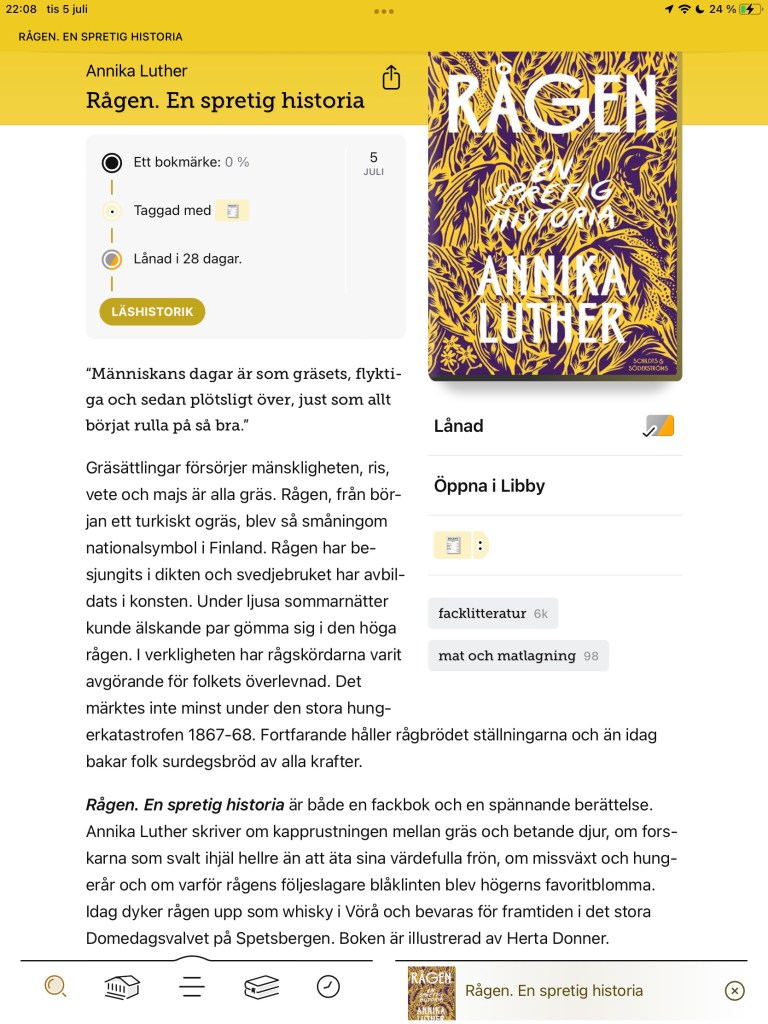Viewport: 768px width, 1024px height.
Task: Open author Annika Luther's page
Action: point(136,71)
